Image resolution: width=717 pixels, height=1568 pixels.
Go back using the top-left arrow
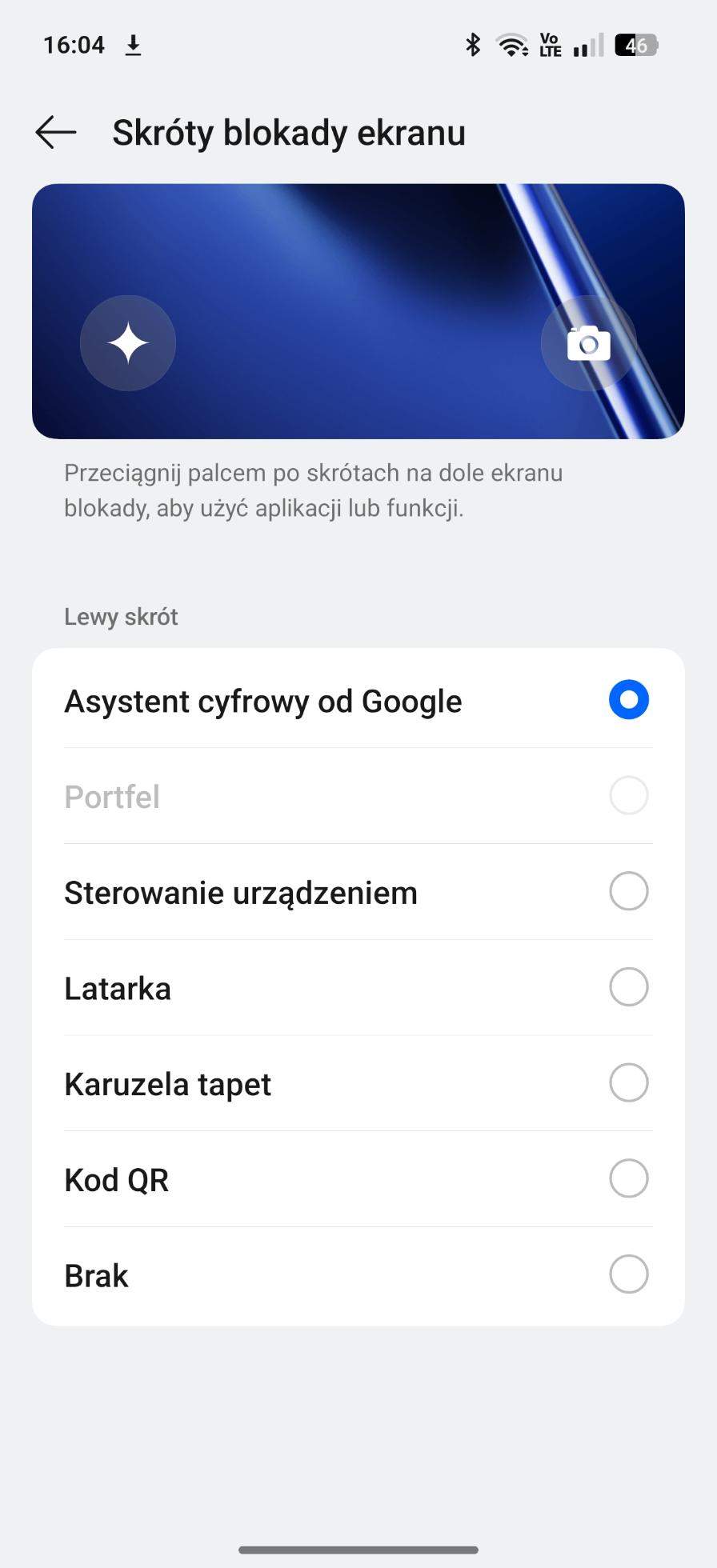(x=56, y=132)
